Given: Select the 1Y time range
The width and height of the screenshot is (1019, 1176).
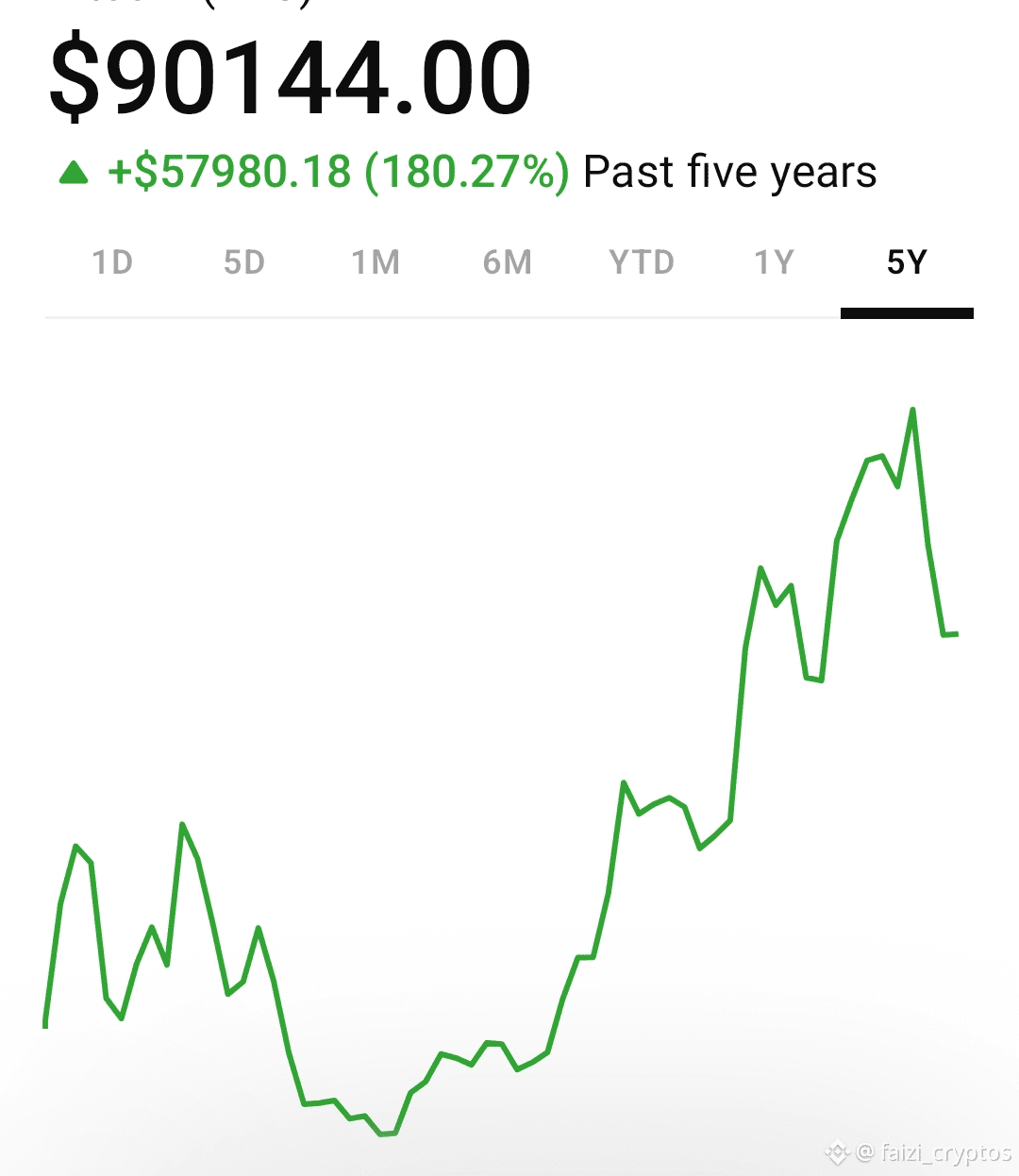Looking at the screenshot, I should 775,262.
